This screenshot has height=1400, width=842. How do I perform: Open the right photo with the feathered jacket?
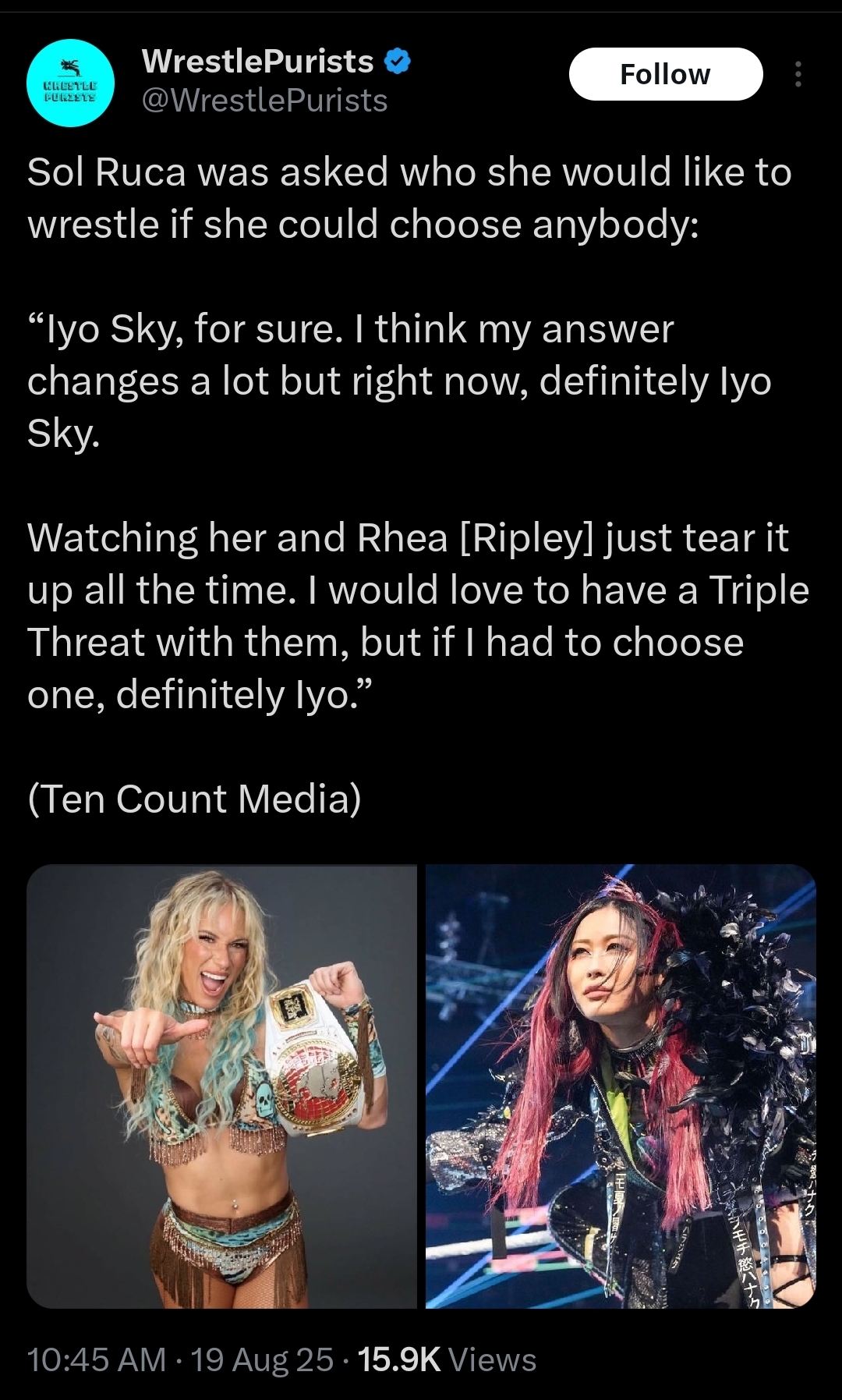tap(621, 1086)
